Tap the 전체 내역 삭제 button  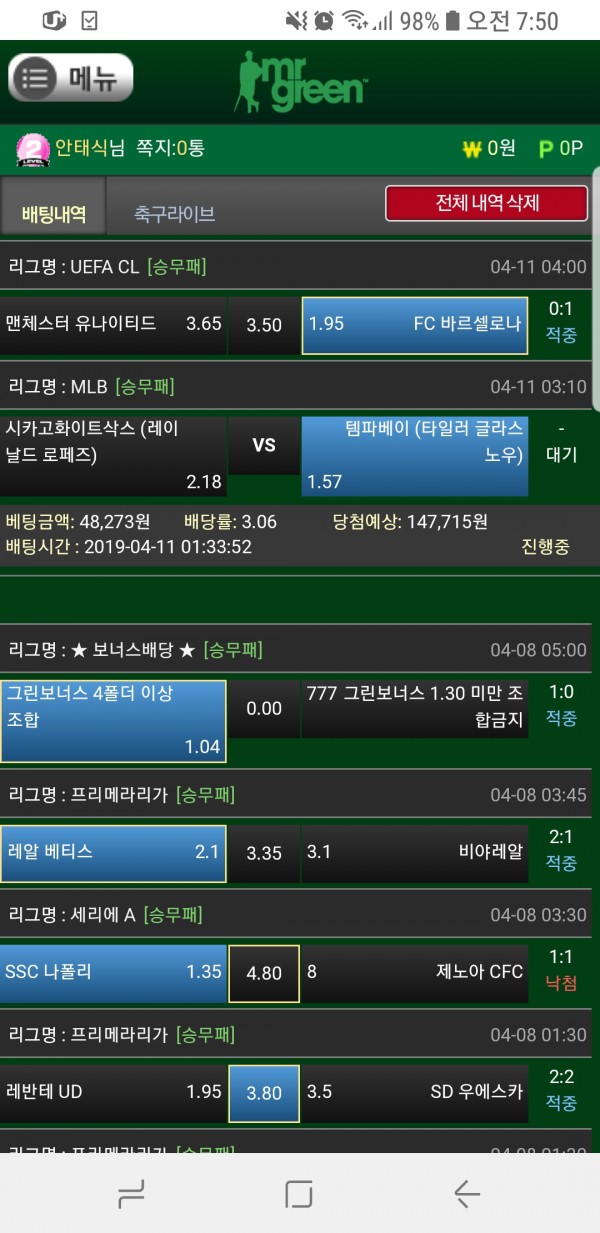coord(487,203)
